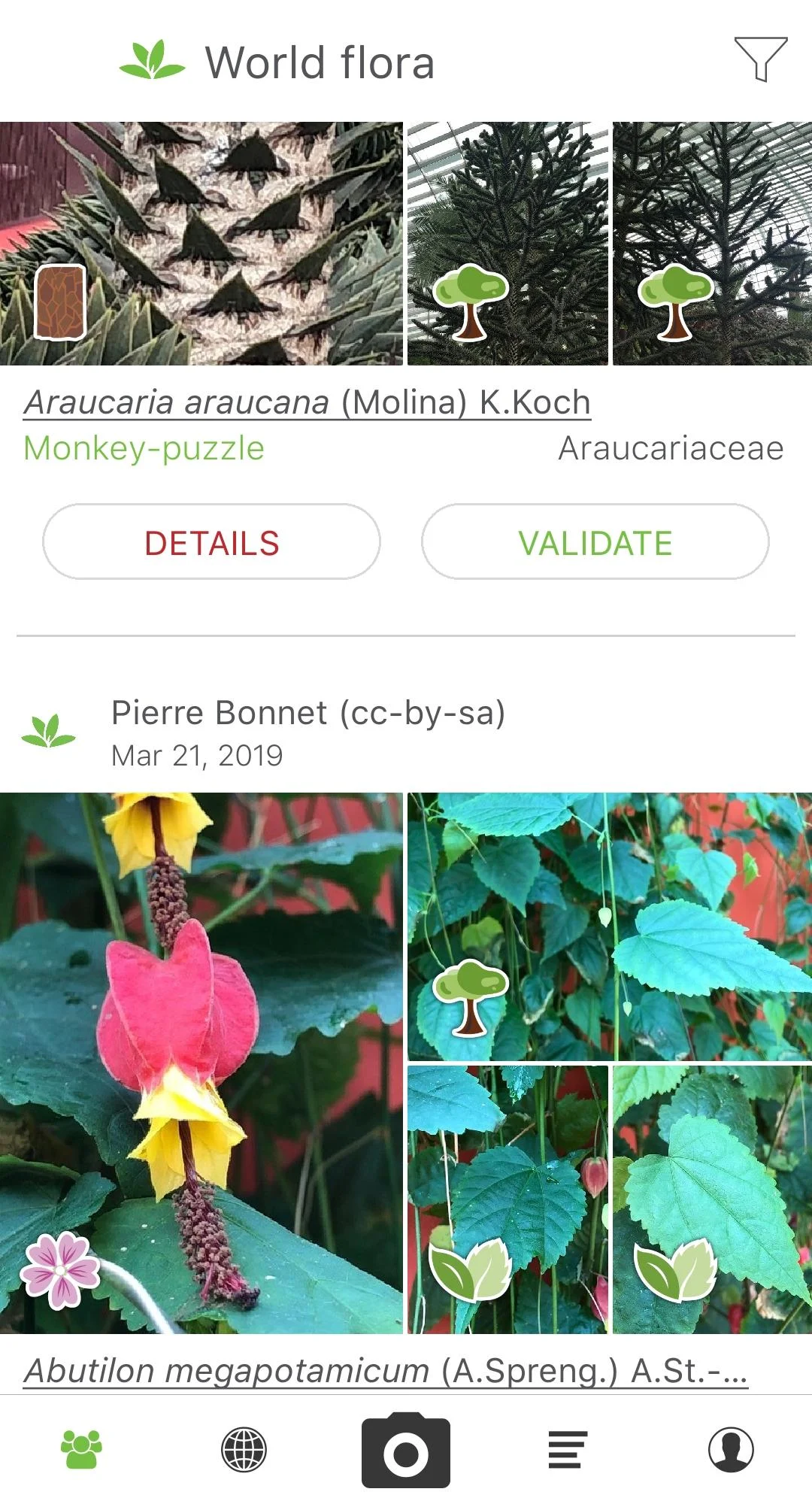The image size is (812, 1504).
Task: Tap the tree habit sticker on the Araucaria photo
Action: (471, 302)
